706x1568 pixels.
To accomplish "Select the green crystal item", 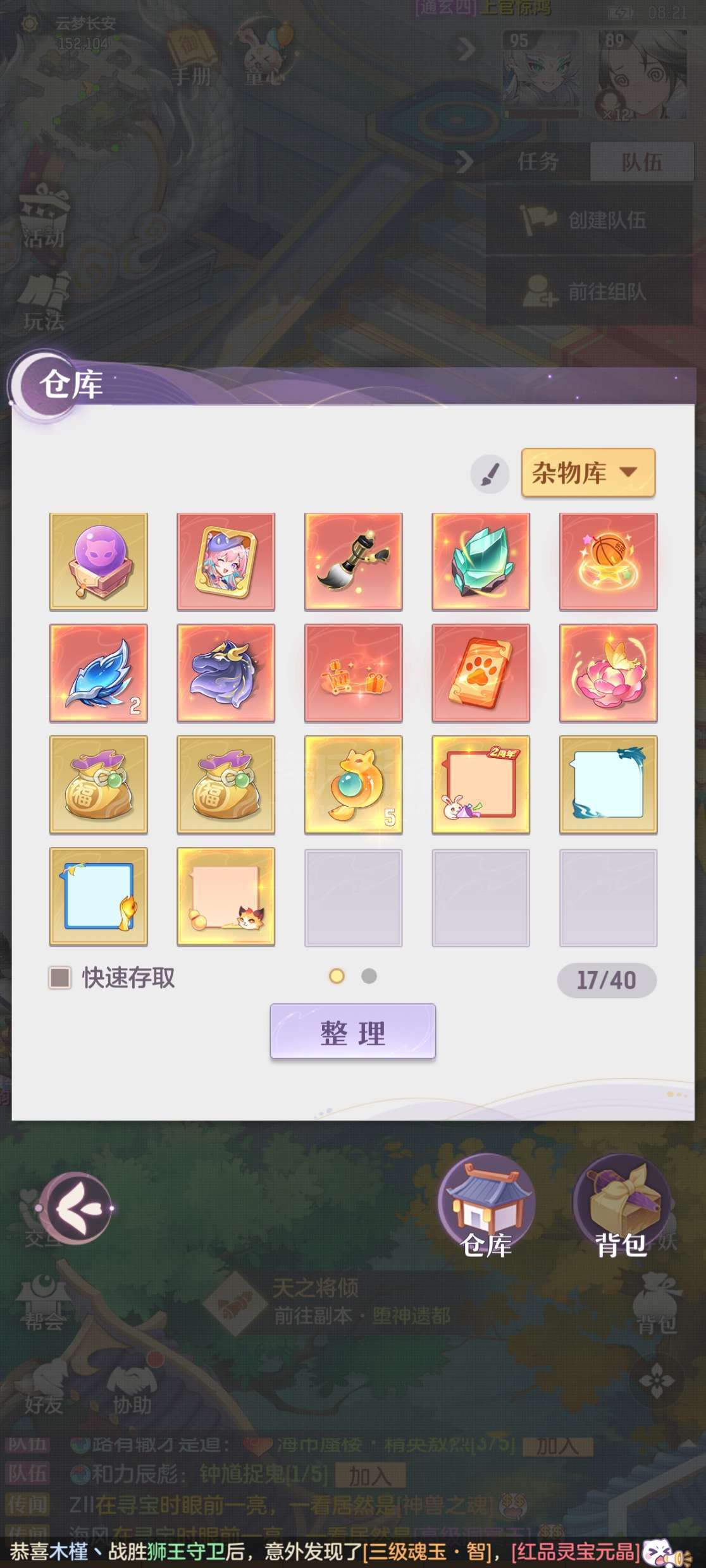I will [481, 561].
